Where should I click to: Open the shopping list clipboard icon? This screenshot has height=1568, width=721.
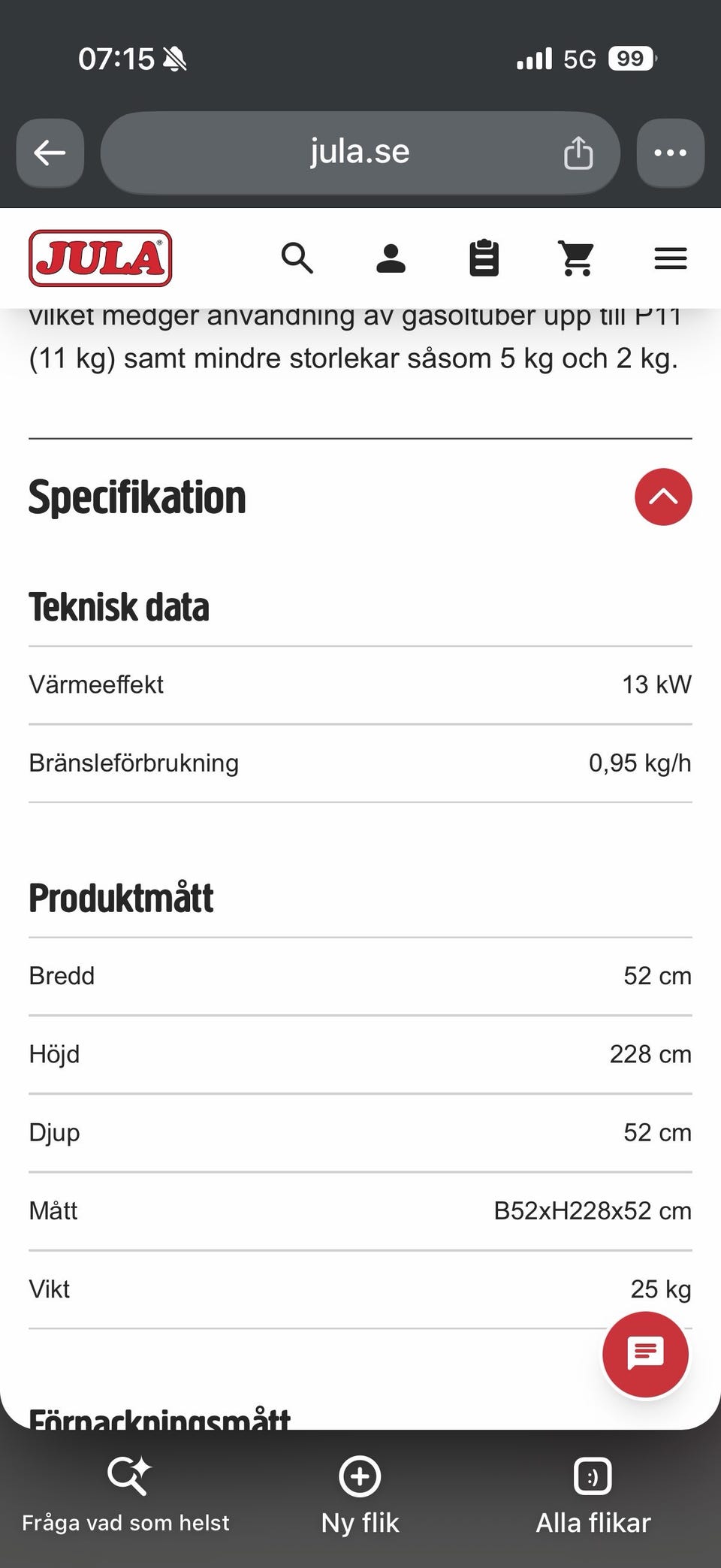[484, 258]
